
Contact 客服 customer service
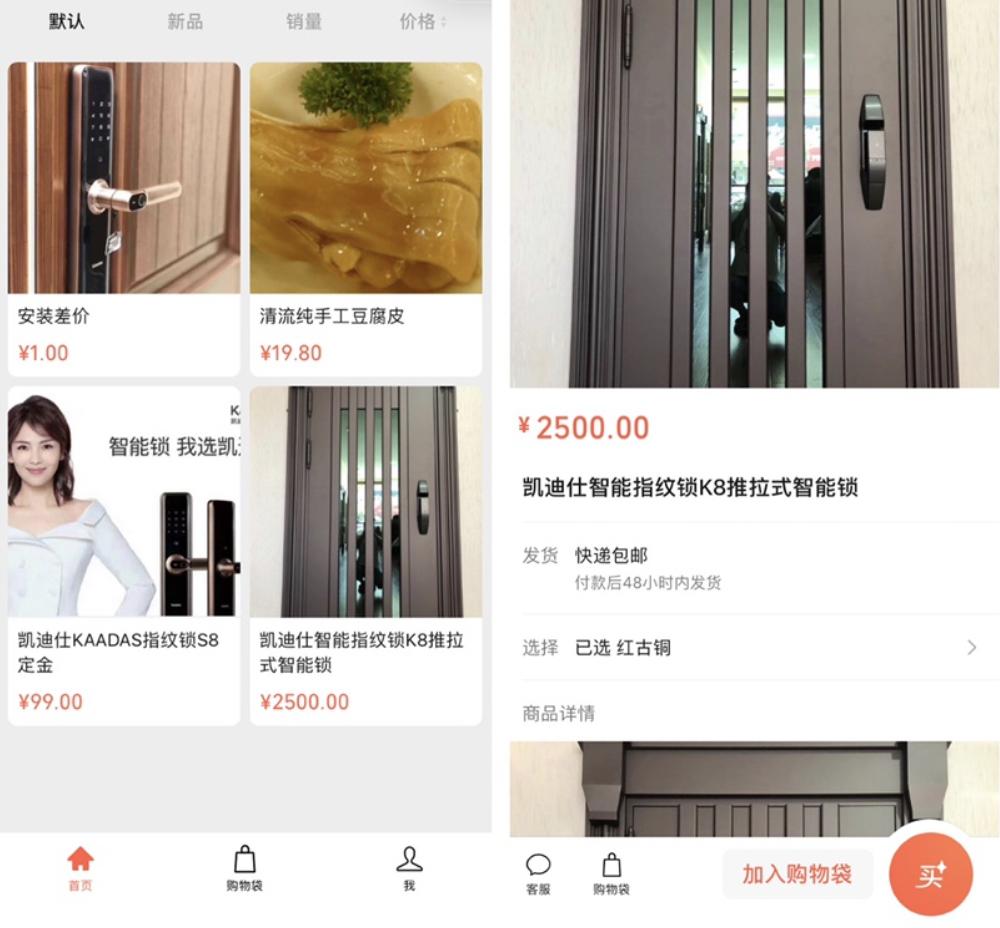(538, 873)
